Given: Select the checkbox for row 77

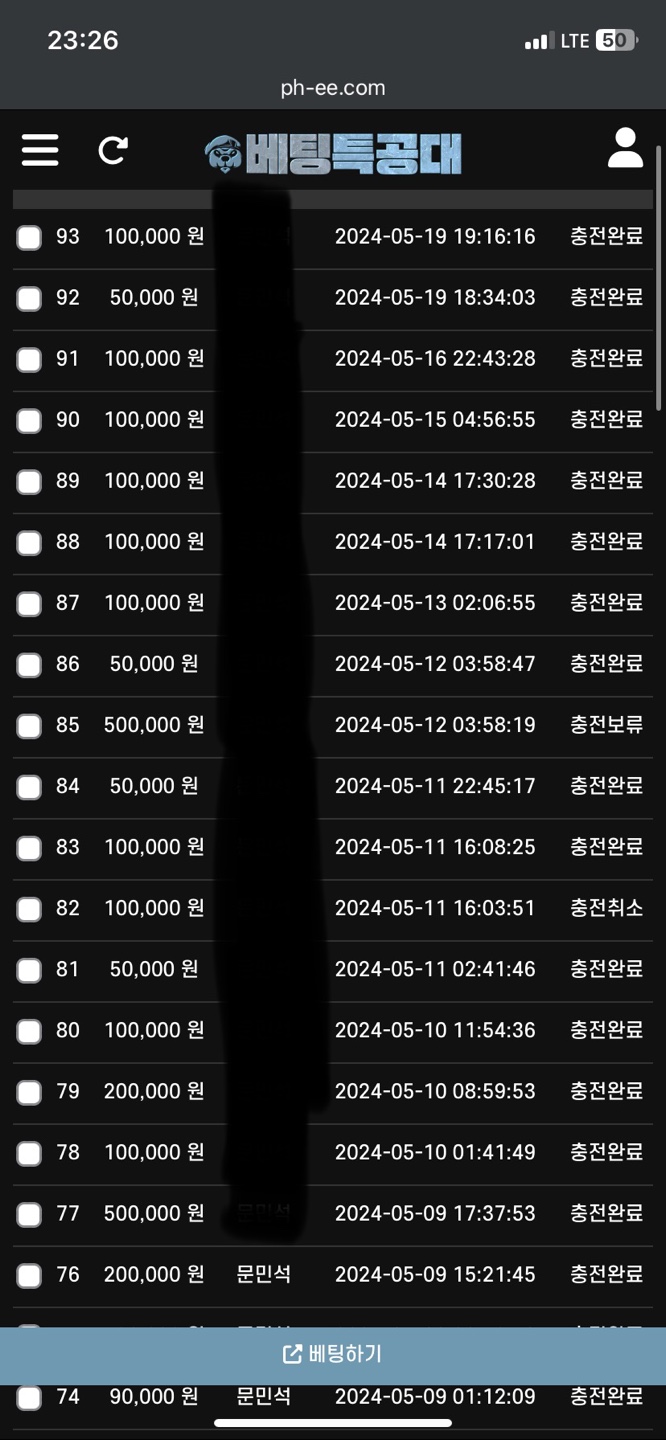Looking at the screenshot, I should click(x=29, y=1213).
